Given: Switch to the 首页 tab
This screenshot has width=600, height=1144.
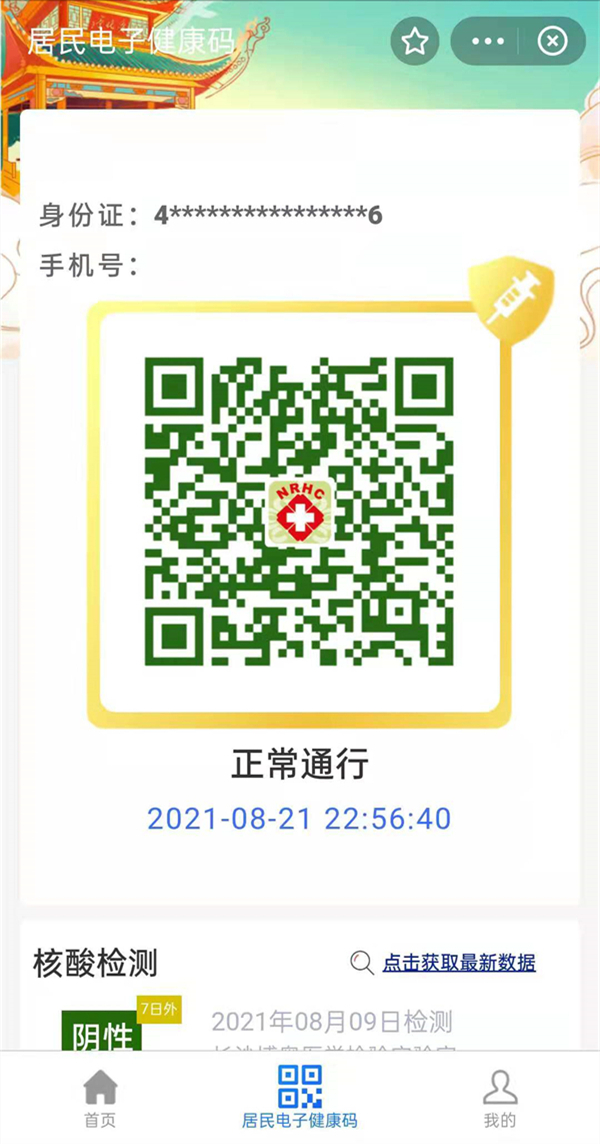Looking at the screenshot, I should (x=100, y=1098).
